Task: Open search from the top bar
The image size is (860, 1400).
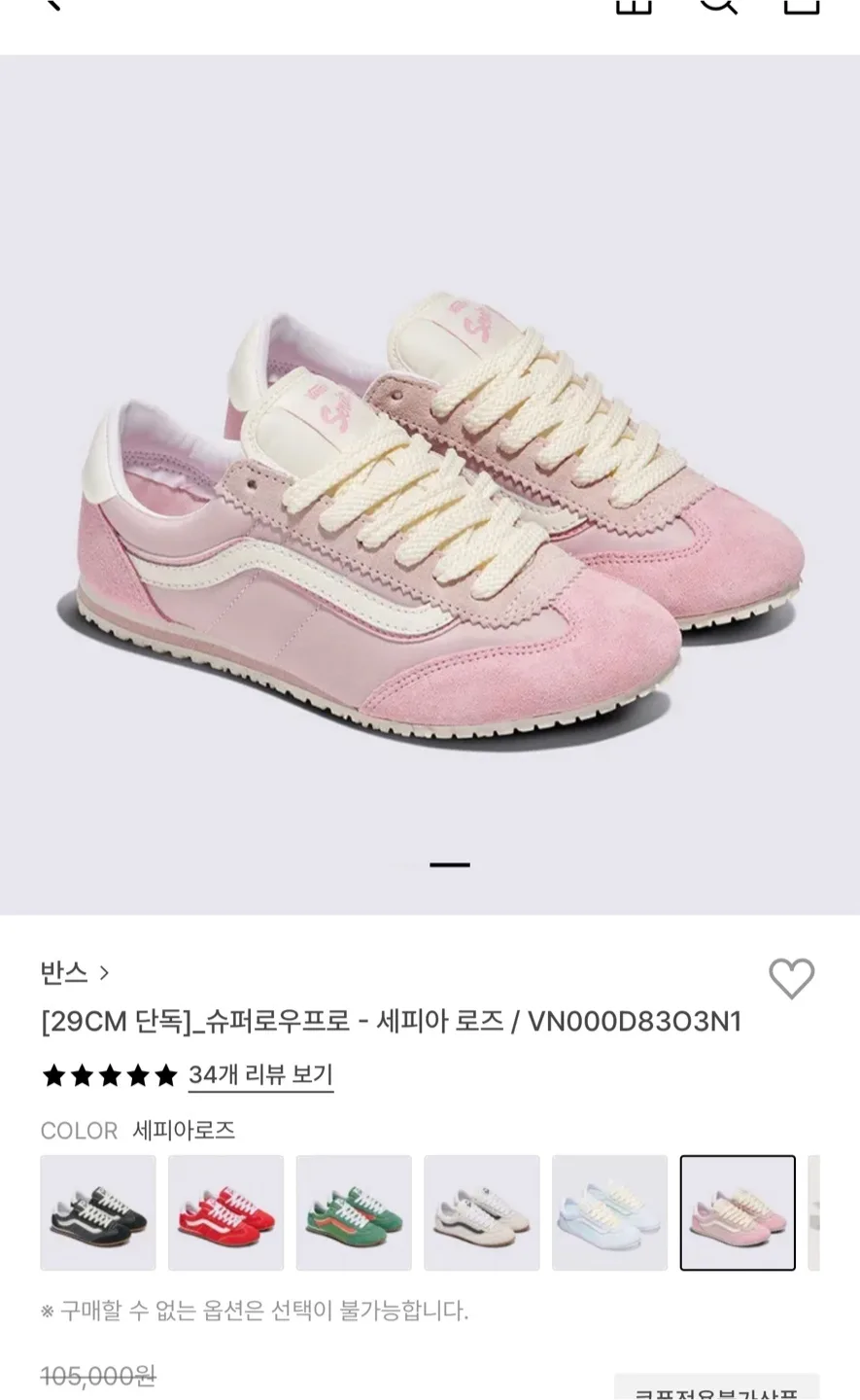Action: [x=718, y=4]
